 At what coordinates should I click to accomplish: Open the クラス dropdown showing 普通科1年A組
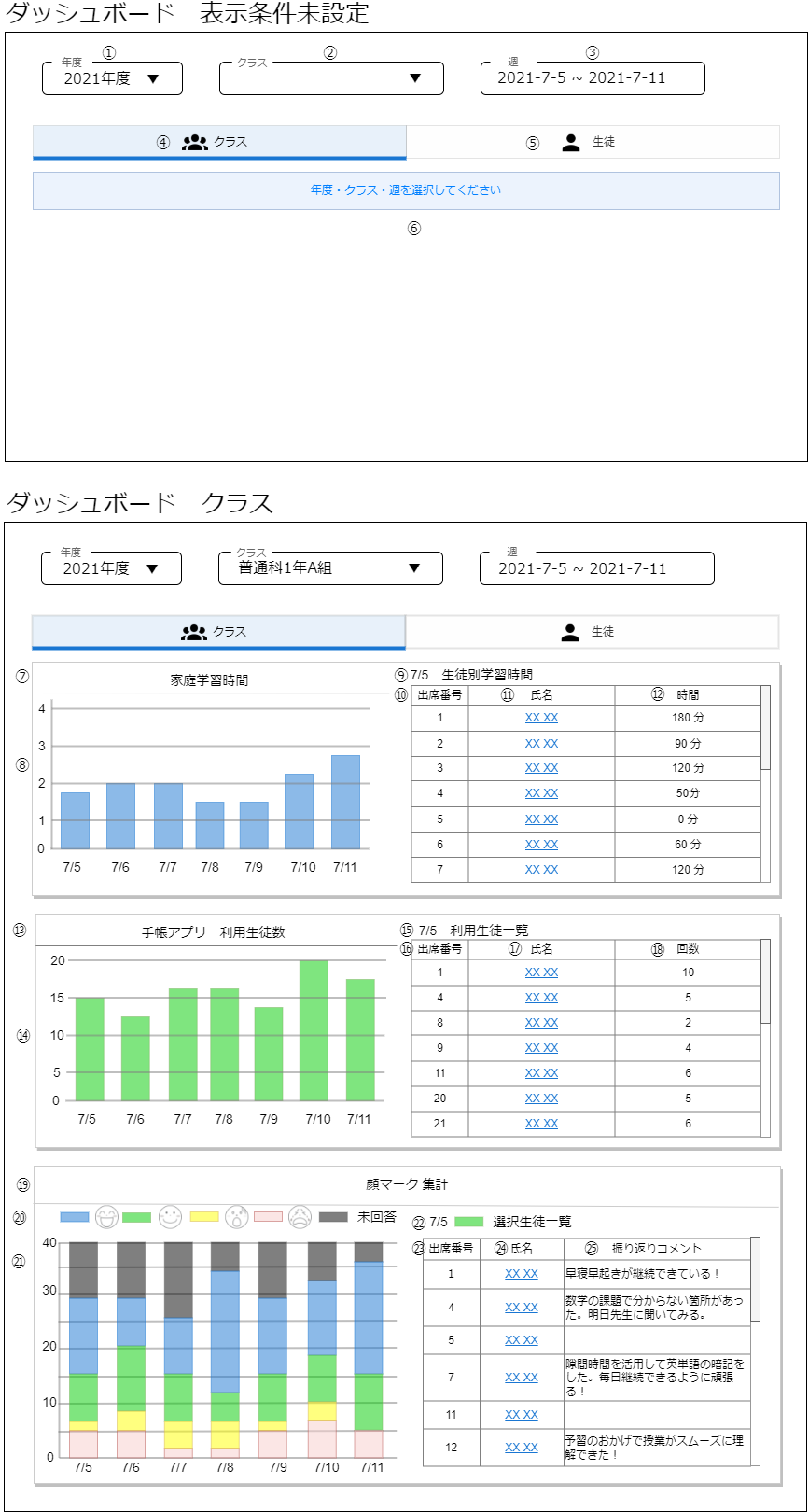click(330, 568)
